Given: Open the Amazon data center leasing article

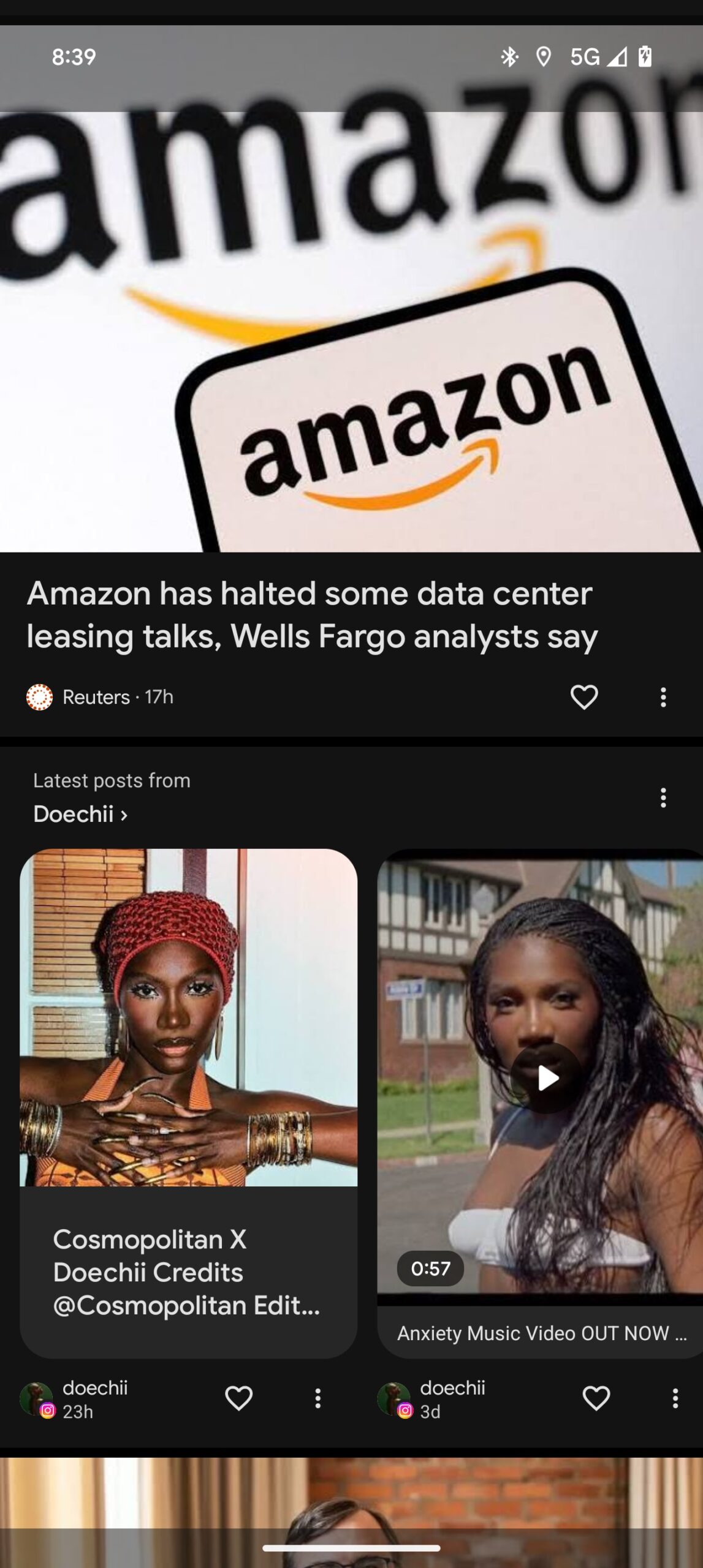Looking at the screenshot, I should 311,614.
